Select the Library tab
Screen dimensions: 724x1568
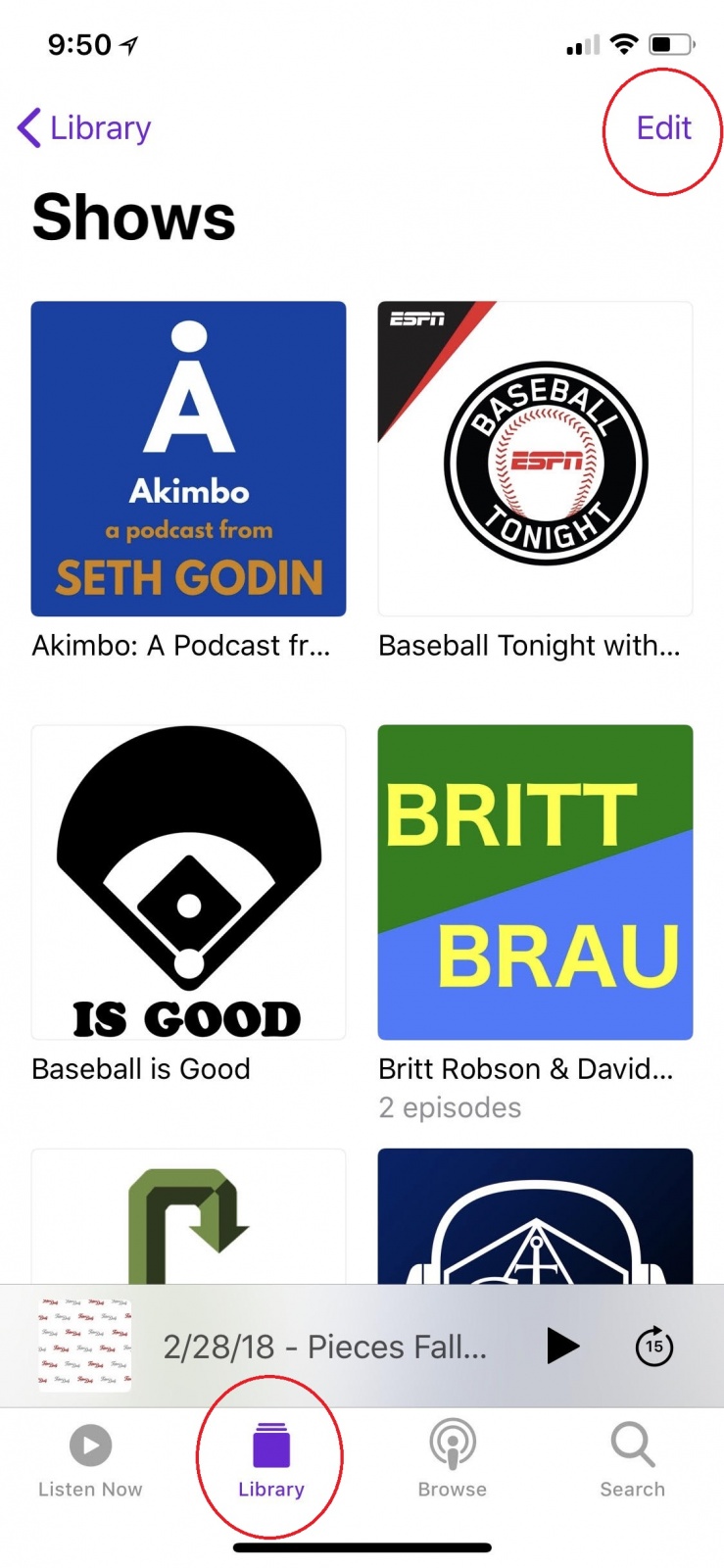[x=270, y=1460]
